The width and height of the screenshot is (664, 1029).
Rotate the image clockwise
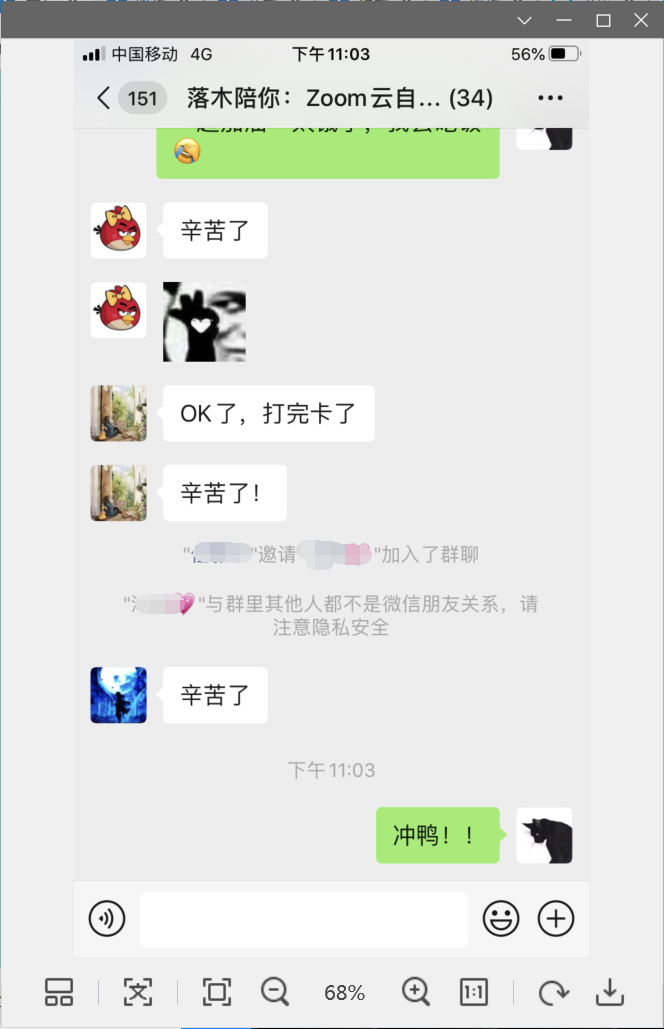coord(553,992)
